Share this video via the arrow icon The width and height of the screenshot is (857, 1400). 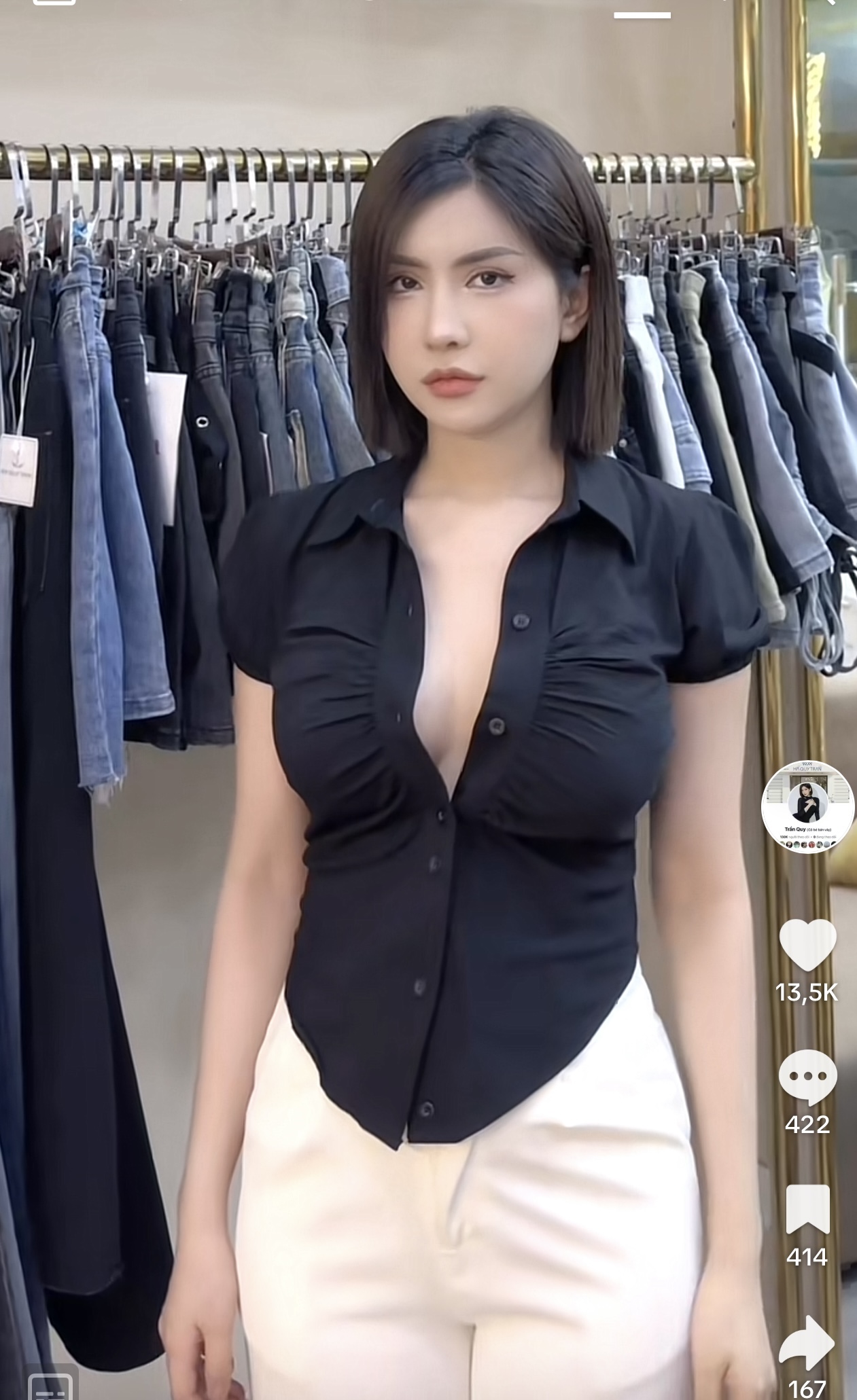pos(807,1342)
